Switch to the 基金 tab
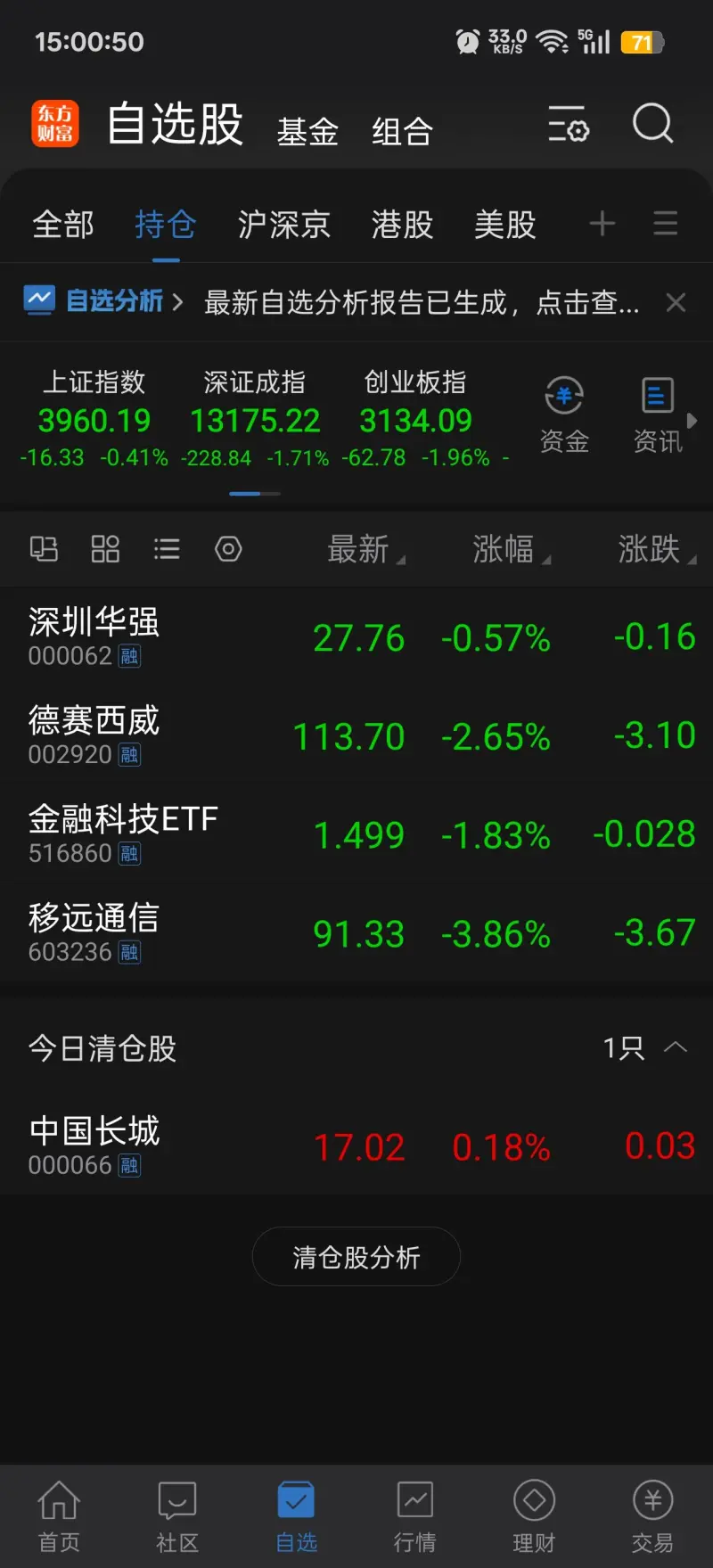Image resolution: width=713 pixels, height=1568 pixels. pos(307,132)
